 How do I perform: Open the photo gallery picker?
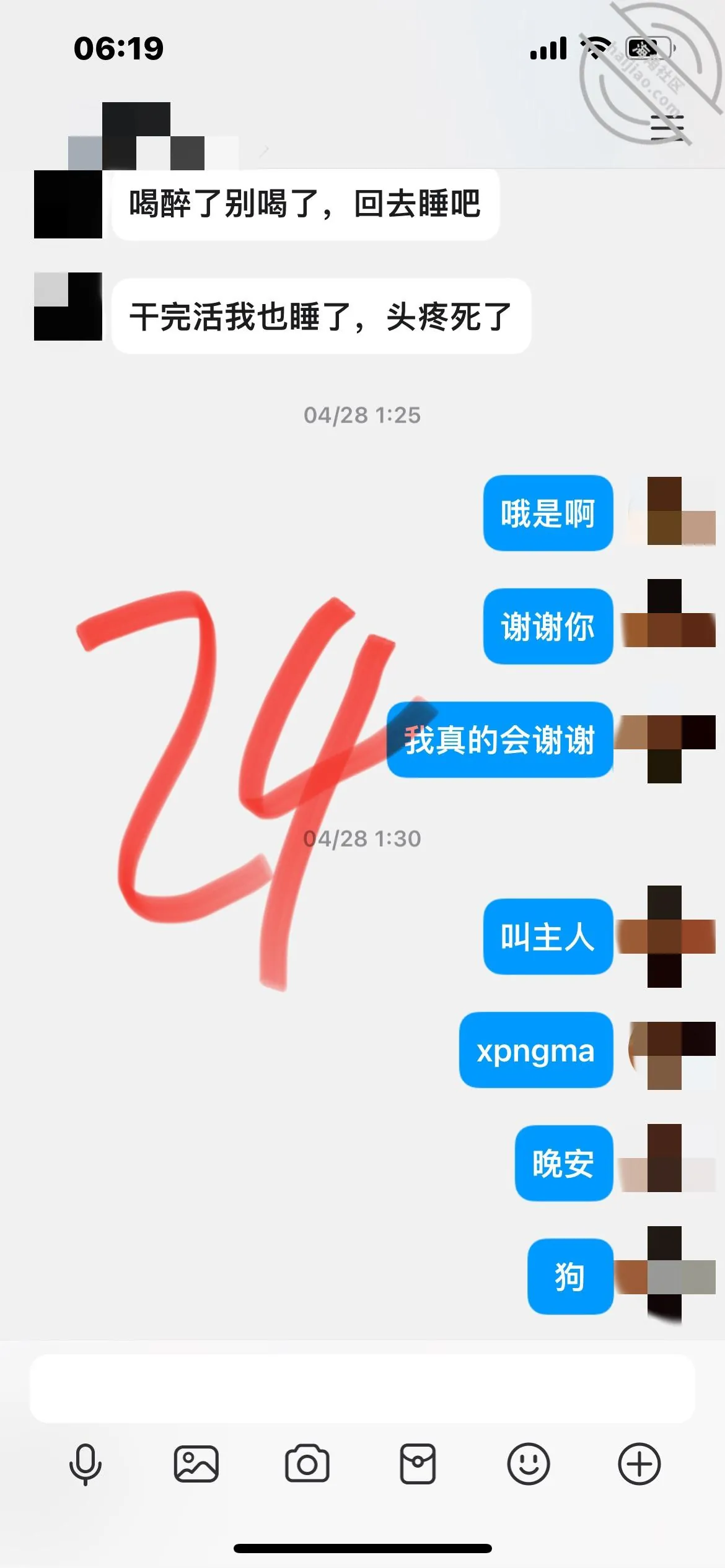point(196,1464)
